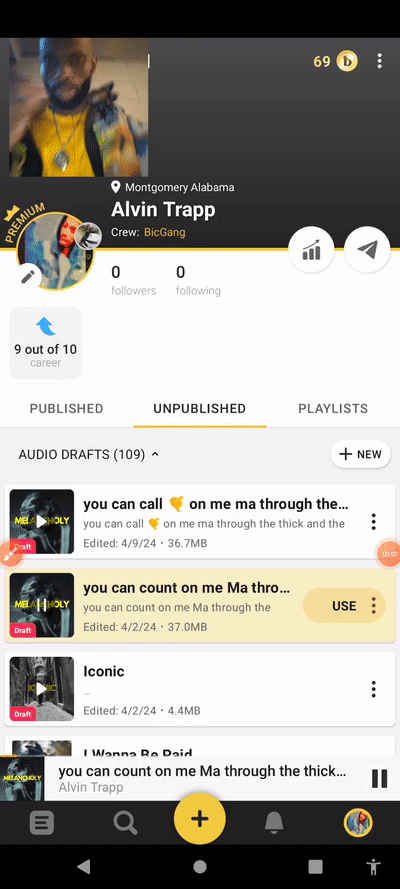The height and width of the screenshot is (889, 400).
Task: Open the statistics chart button
Action: (311, 249)
